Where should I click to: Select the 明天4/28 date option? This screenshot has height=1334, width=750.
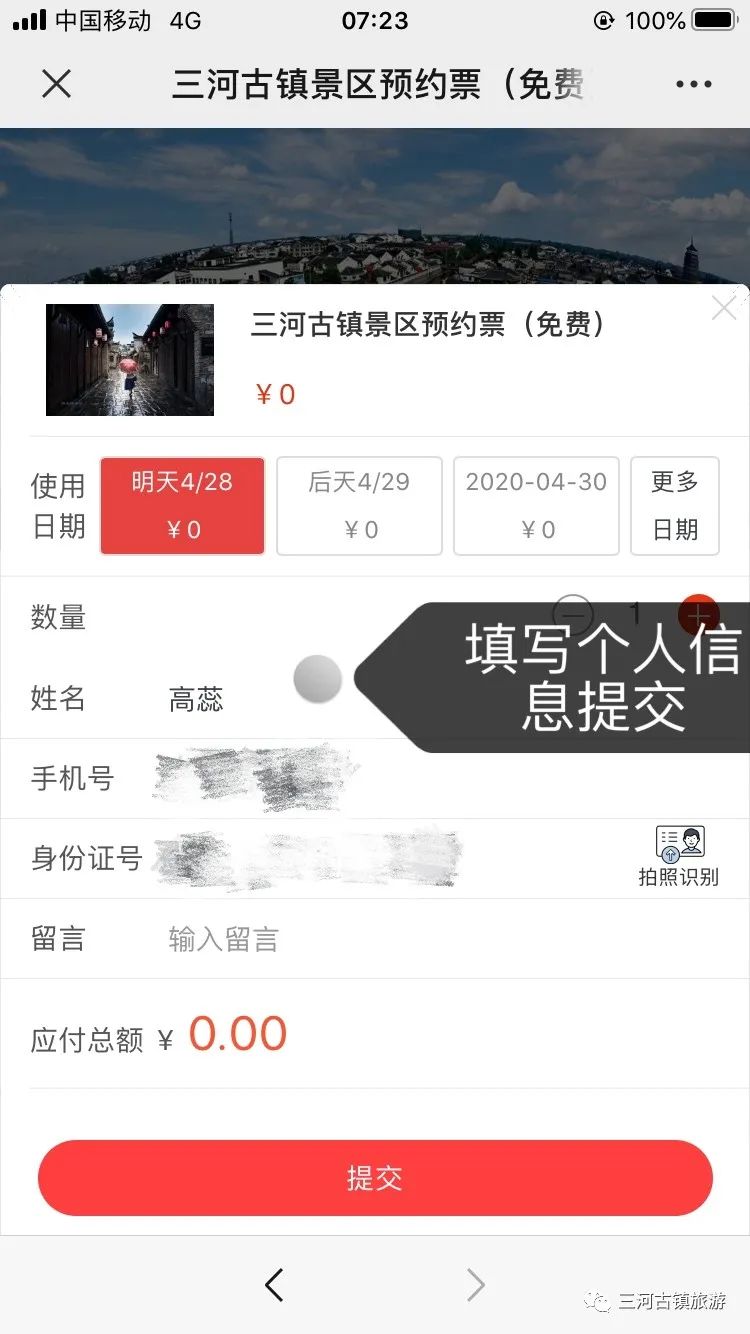182,505
